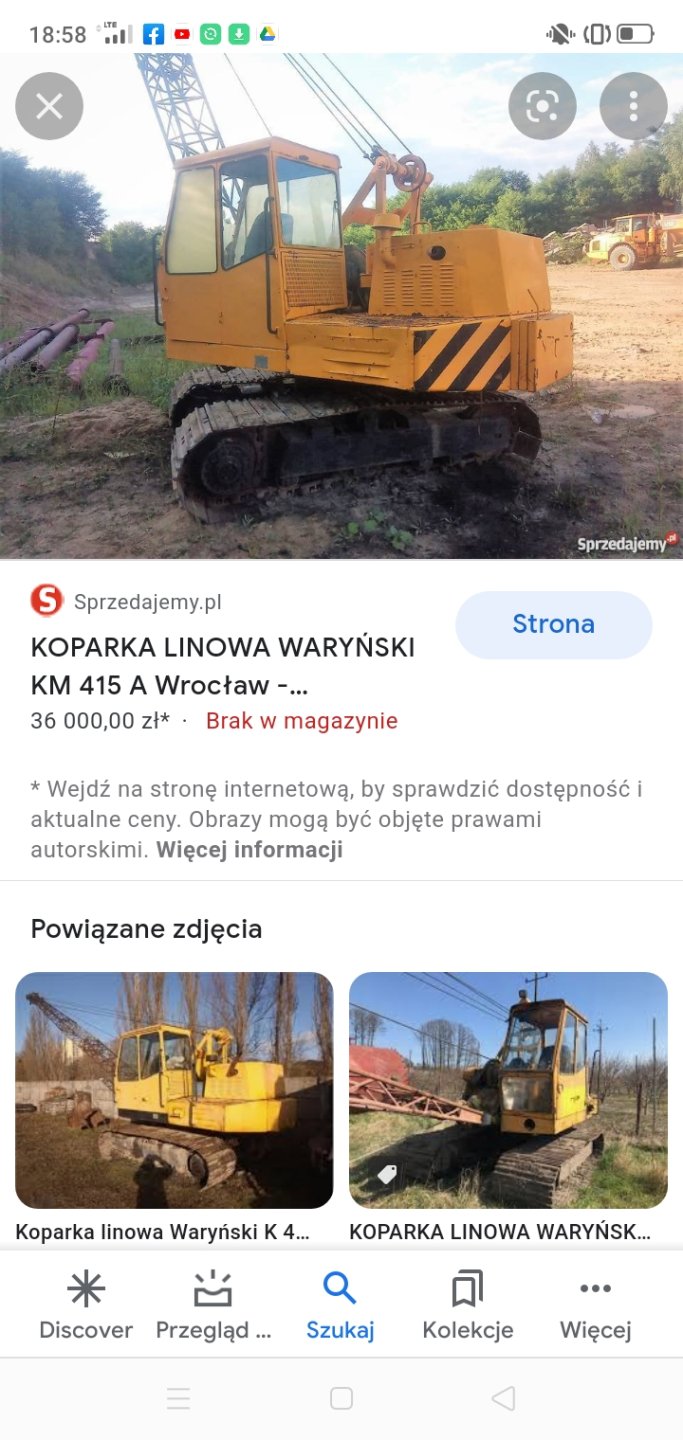Open the Więcej tab
Screen dimensions: 683x1440
[x=595, y=1306]
